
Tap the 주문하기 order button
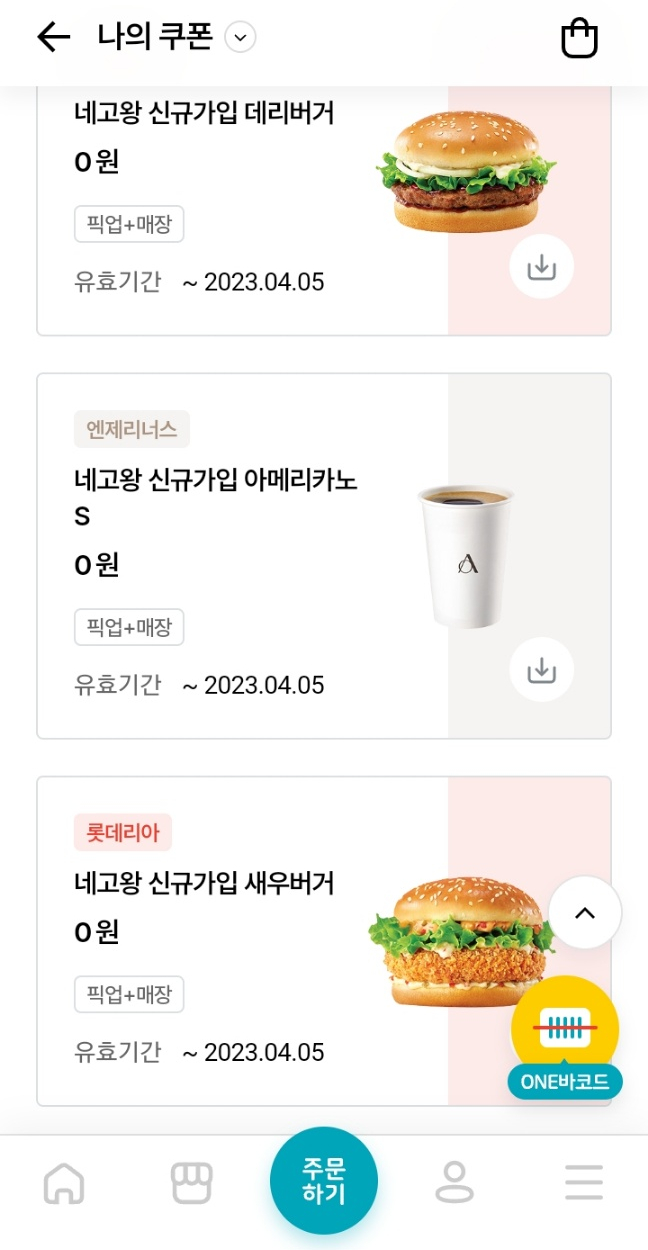(324, 1181)
